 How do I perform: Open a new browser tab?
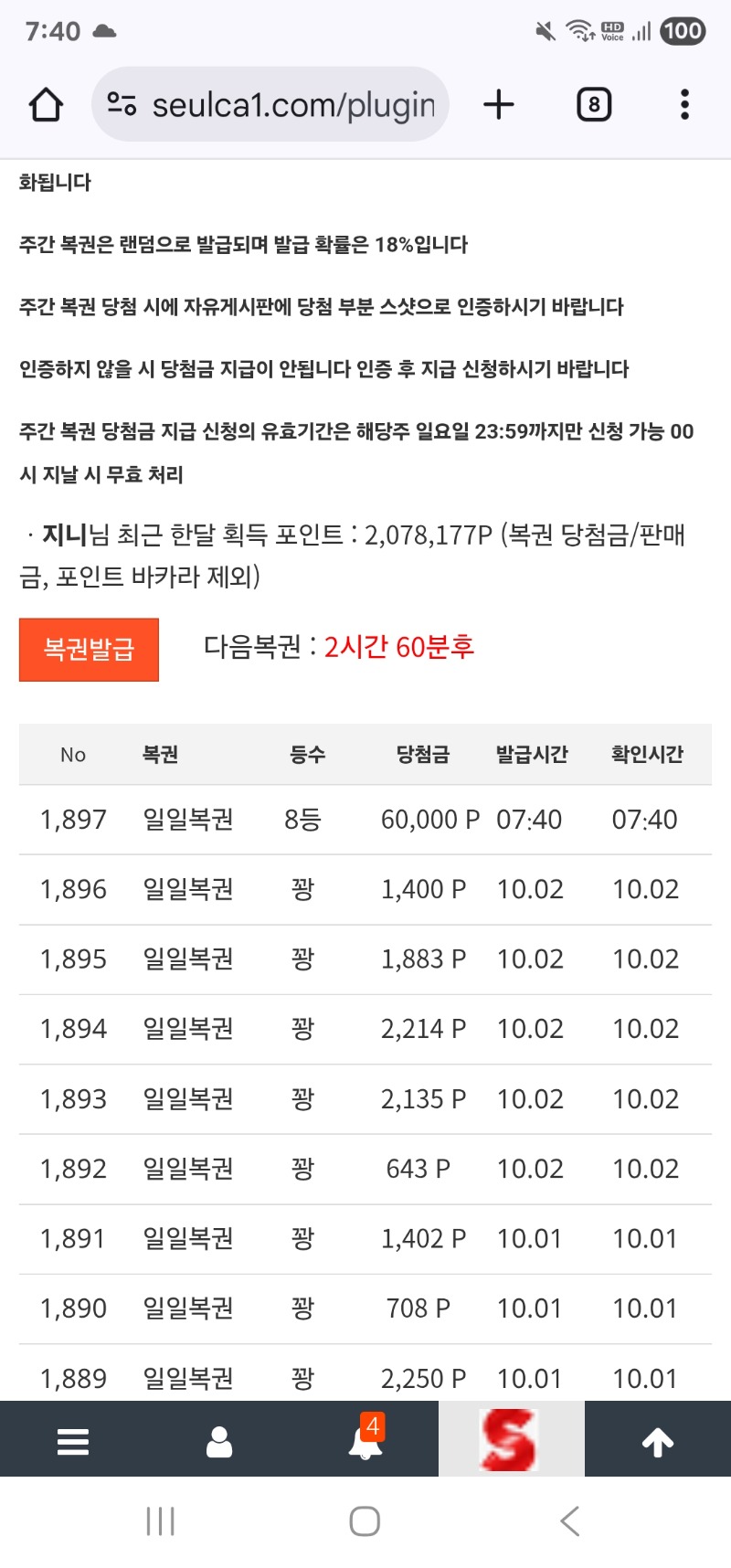point(499,105)
